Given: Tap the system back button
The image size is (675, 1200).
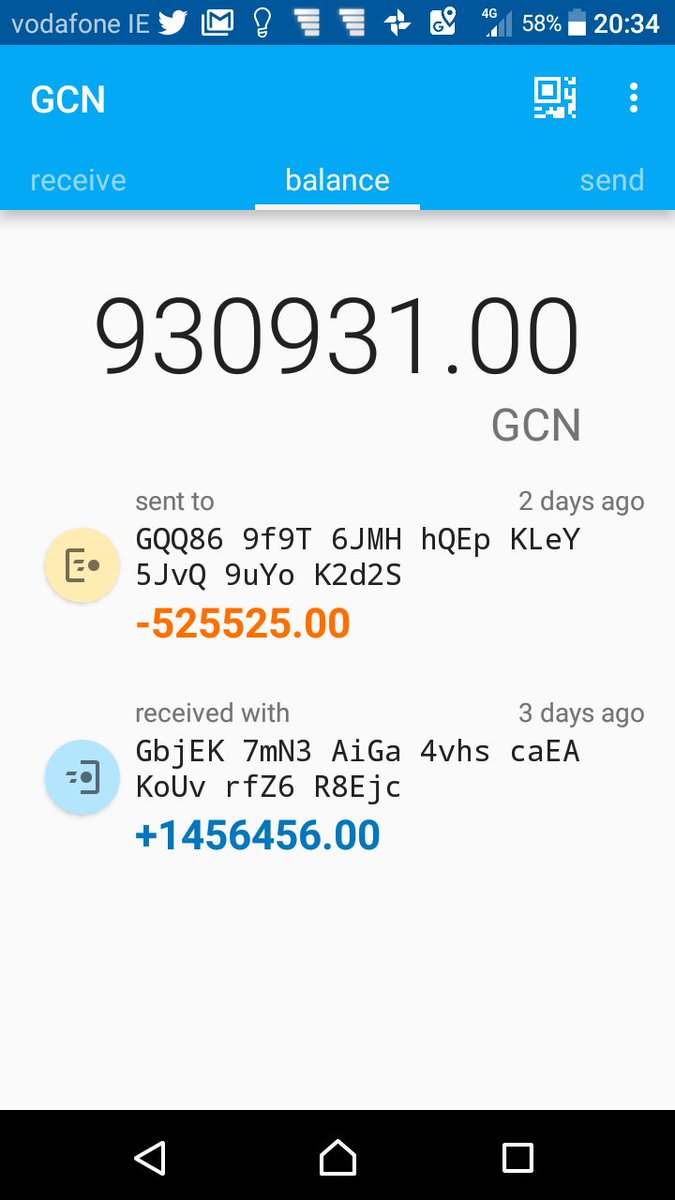Looking at the screenshot, I should pyautogui.click(x=149, y=1157).
